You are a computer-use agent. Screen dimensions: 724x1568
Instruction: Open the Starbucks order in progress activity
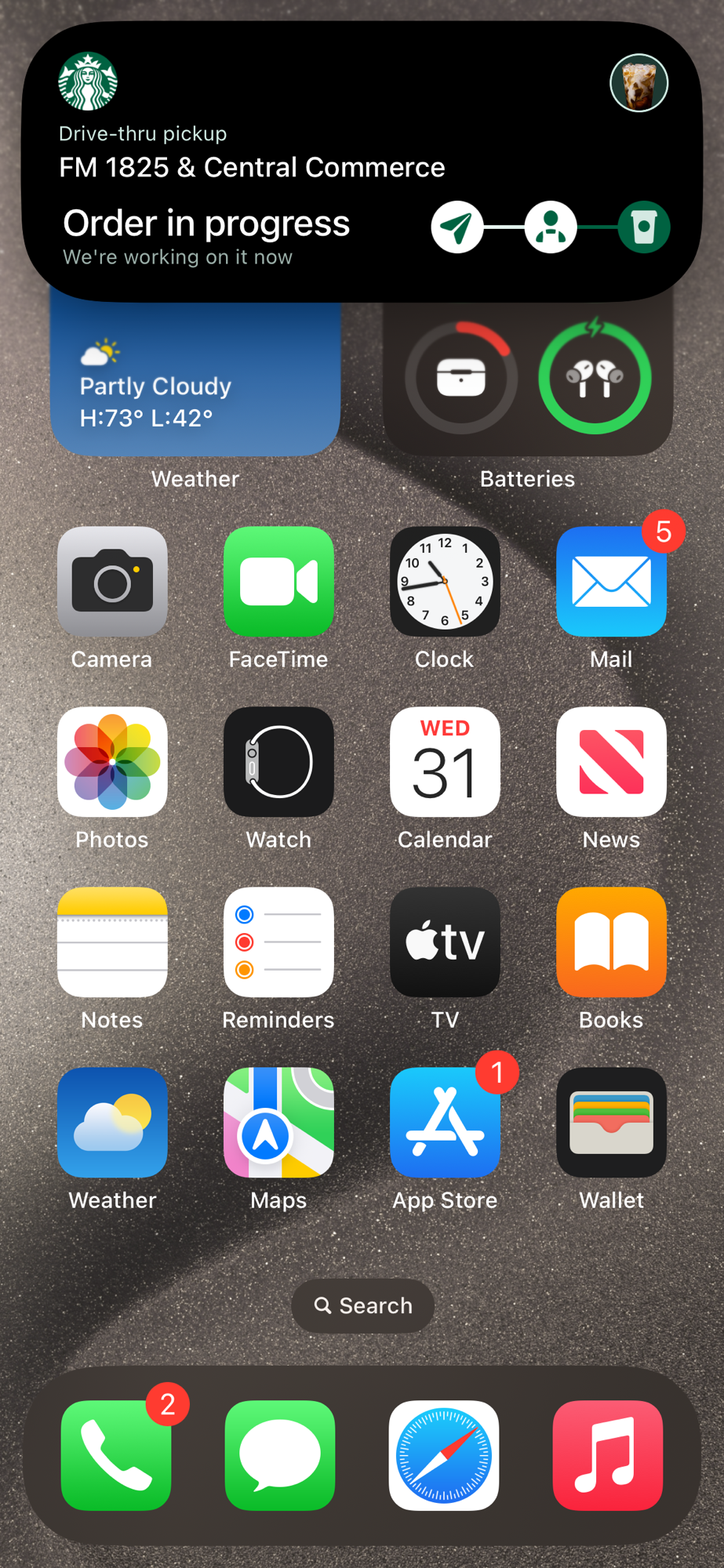click(x=362, y=162)
